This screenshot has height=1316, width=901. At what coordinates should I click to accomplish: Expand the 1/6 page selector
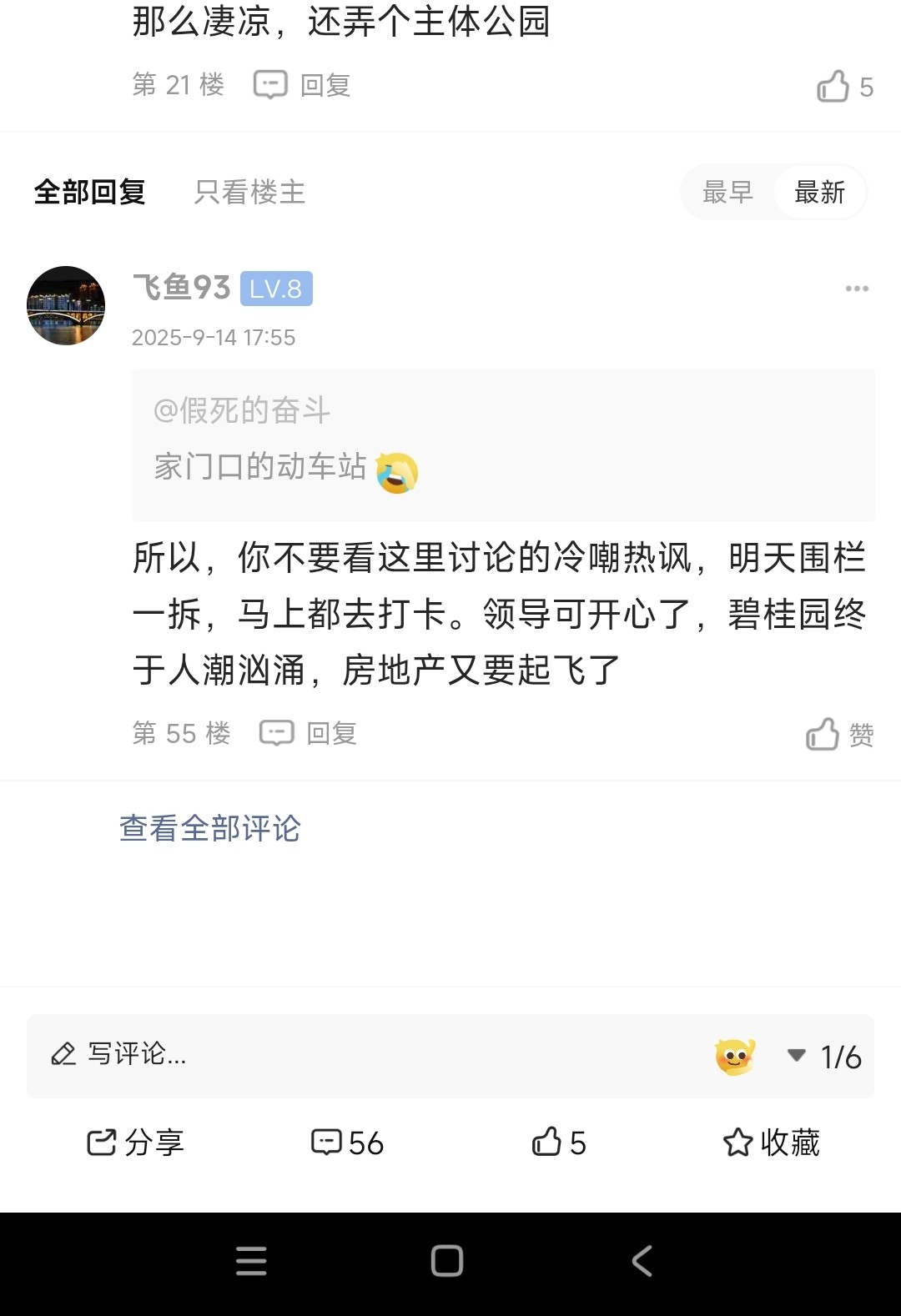pos(825,1057)
